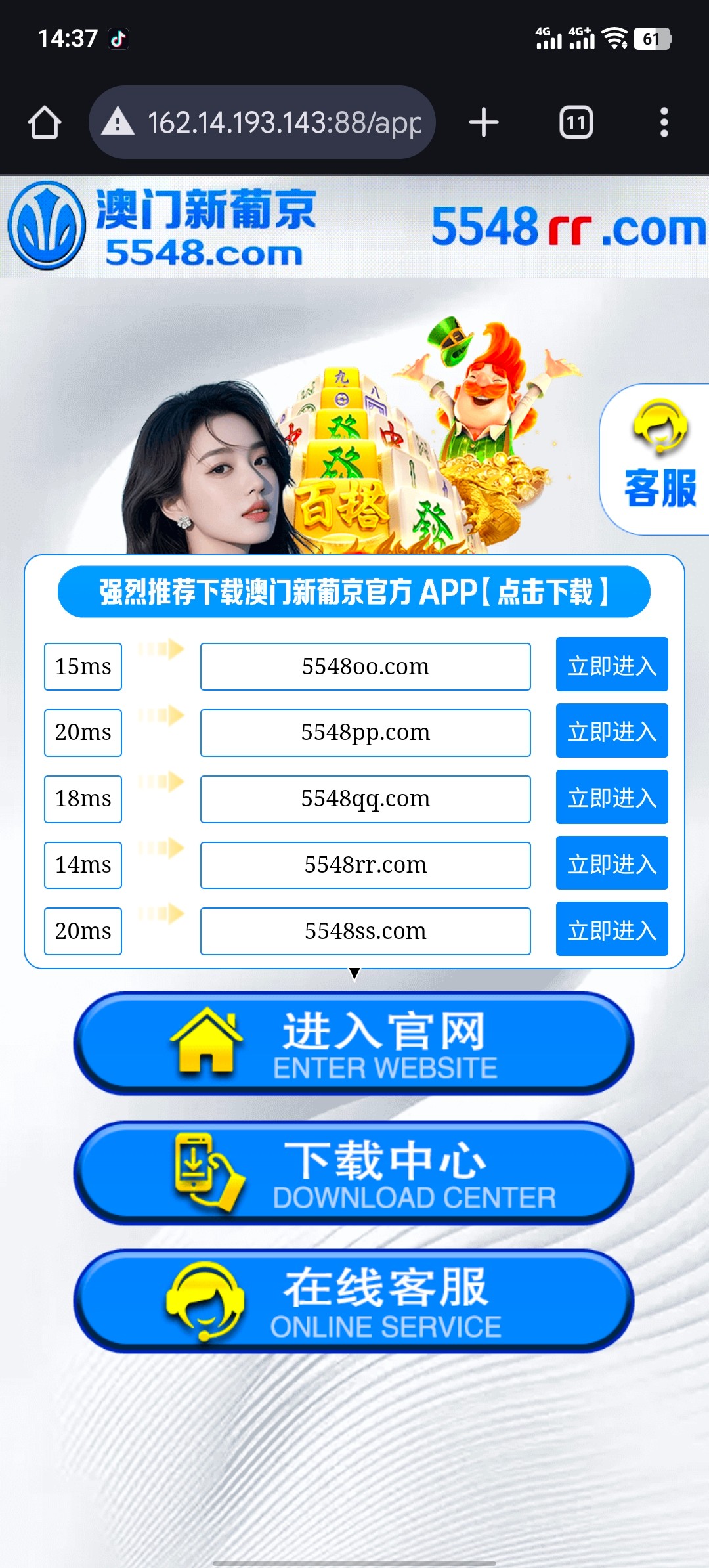The height and width of the screenshot is (1568, 709).
Task: Go to the browser home page
Action: pos(45,123)
